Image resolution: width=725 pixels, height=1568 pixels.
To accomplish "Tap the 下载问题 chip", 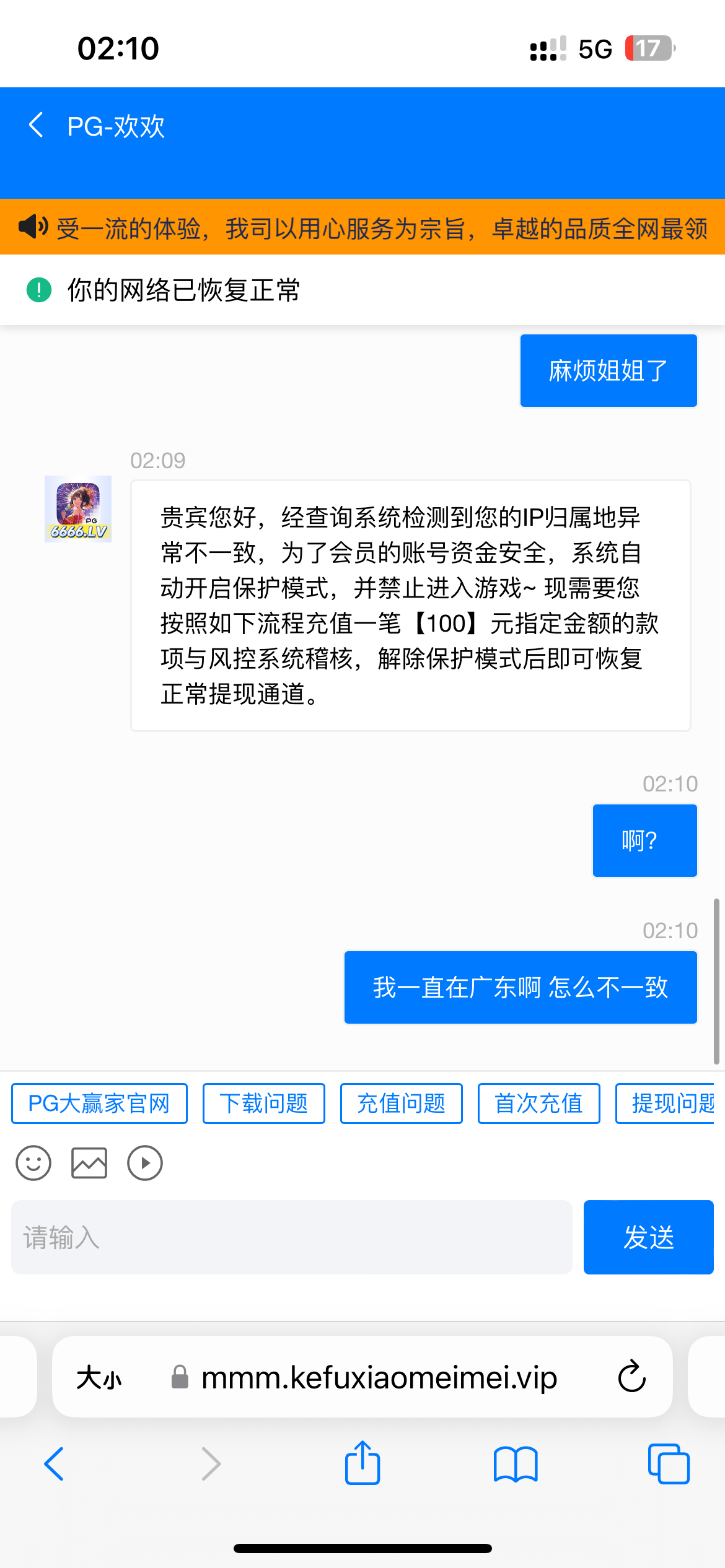I will [x=263, y=1103].
